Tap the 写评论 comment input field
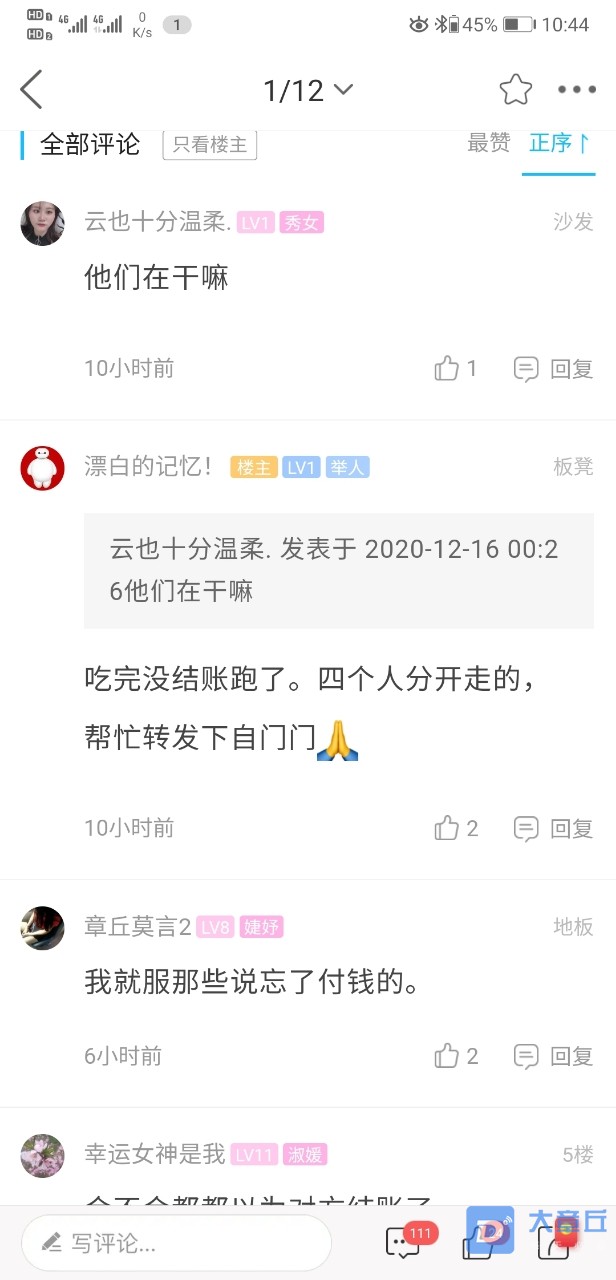 tap(176, 1243)
